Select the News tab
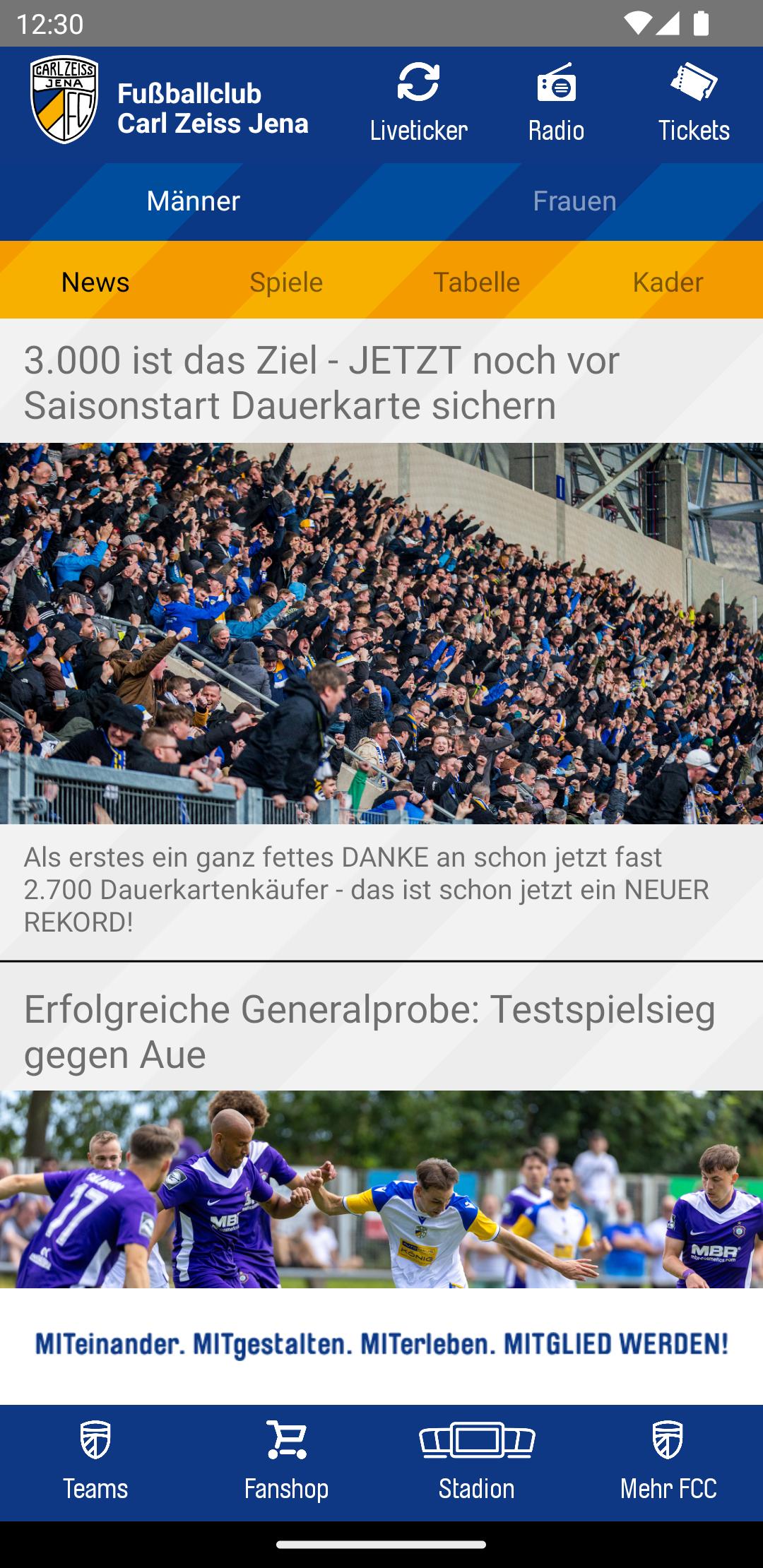Screen dimensions: 763x1568 (x=95, y=282)
